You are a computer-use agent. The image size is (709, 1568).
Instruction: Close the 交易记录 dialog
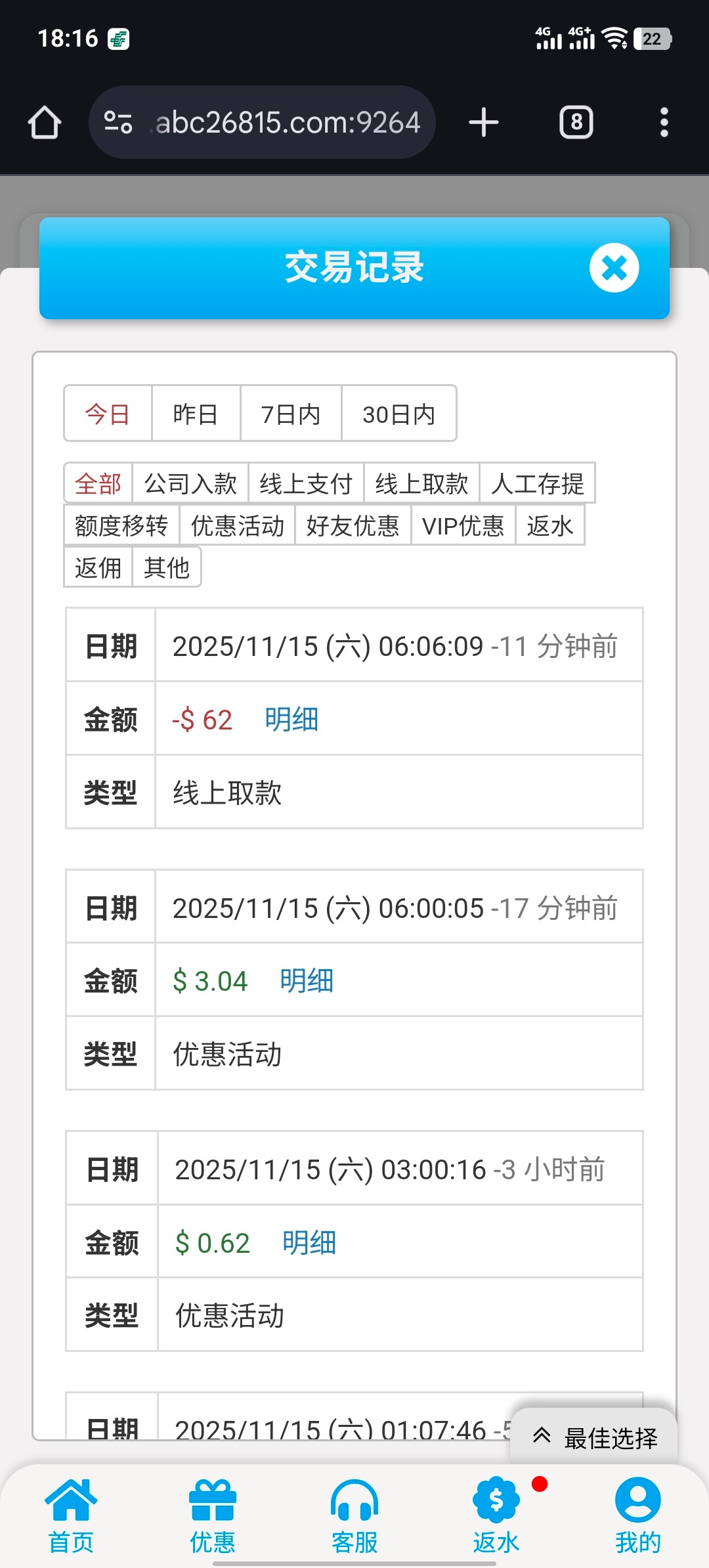(x=614, y=268)
